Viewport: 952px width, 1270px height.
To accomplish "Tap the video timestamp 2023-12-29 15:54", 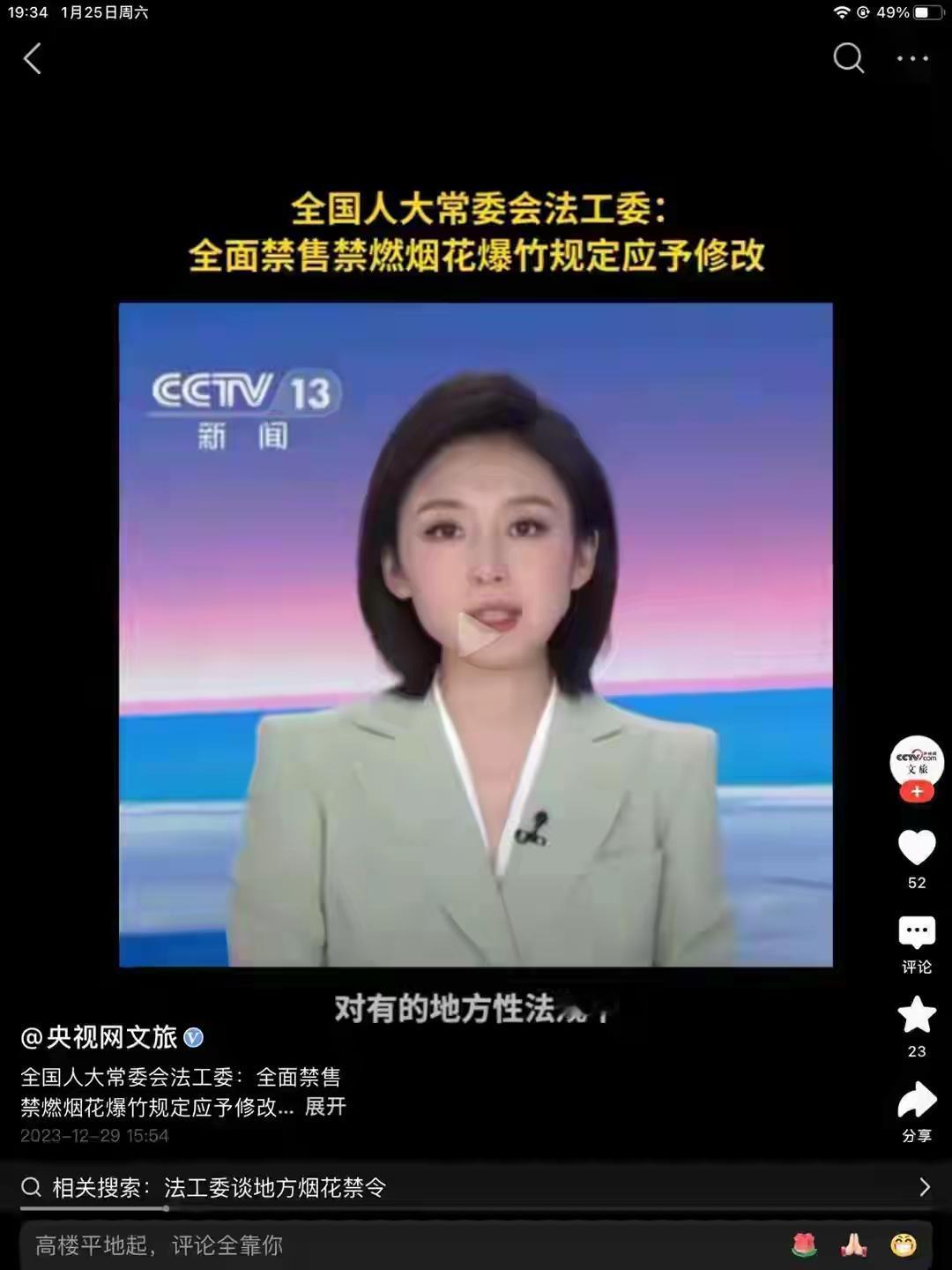I will point(92,1138).
